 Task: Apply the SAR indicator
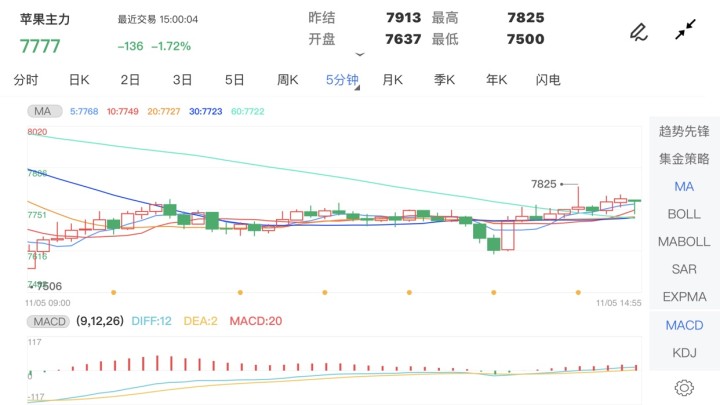tap(684, 269)
